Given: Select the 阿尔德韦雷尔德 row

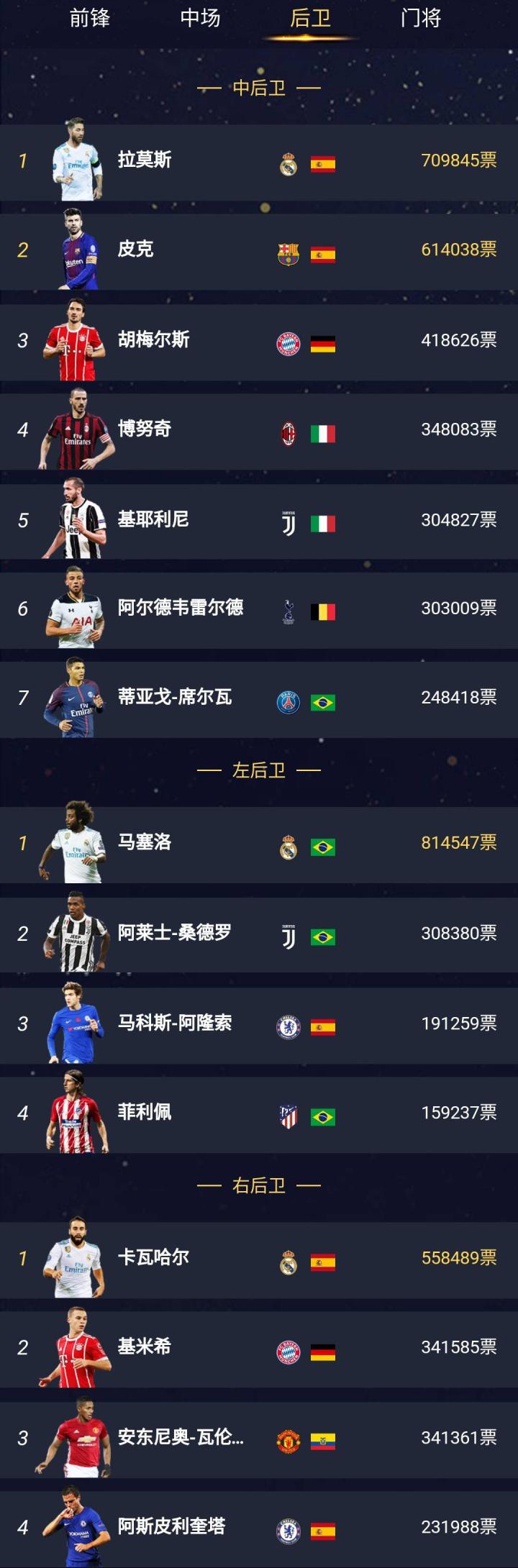Looking at the screenshot, I should click(x=259, y=610).
